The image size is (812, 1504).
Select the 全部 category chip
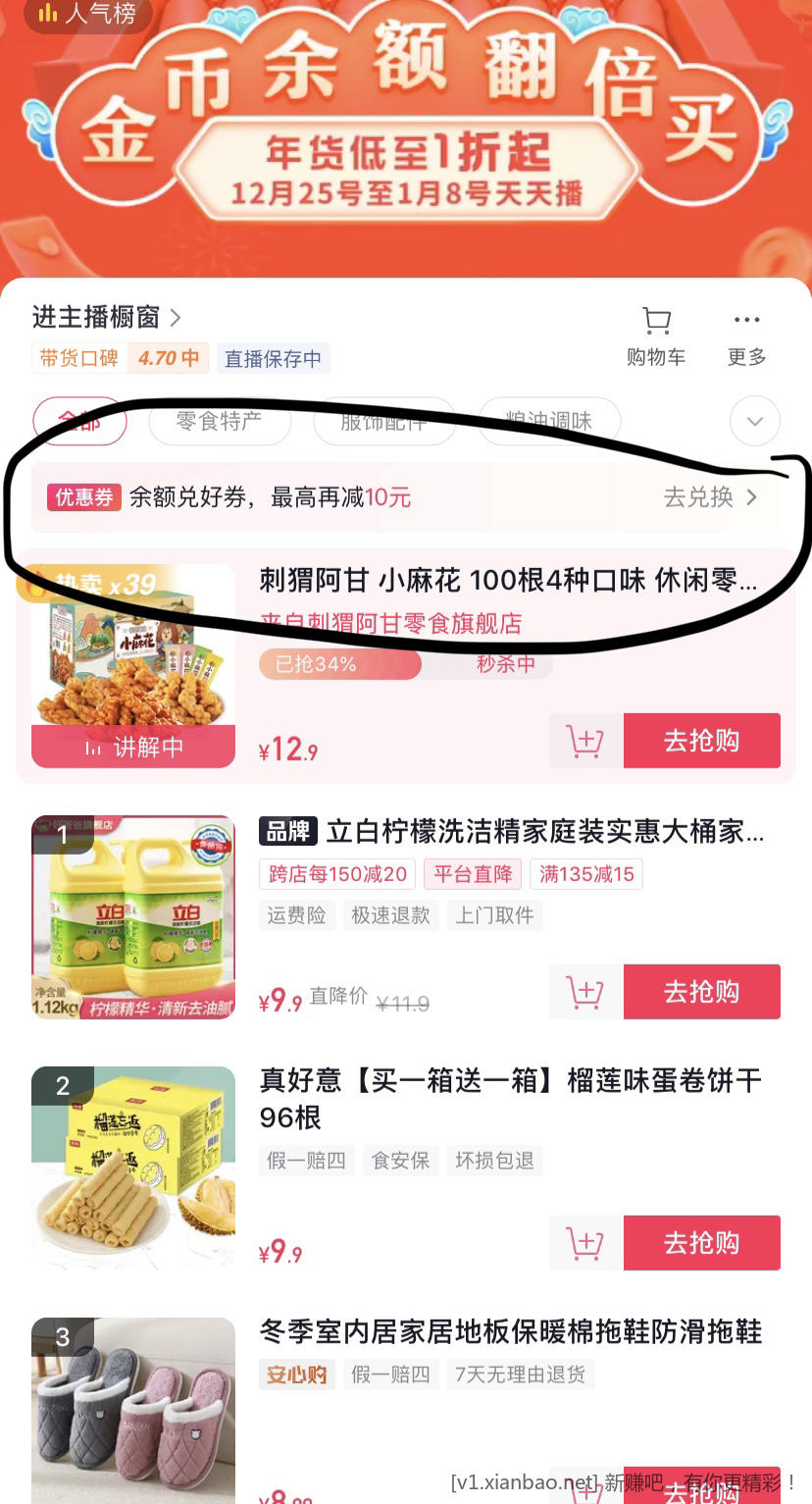click(x=79, y=422)
